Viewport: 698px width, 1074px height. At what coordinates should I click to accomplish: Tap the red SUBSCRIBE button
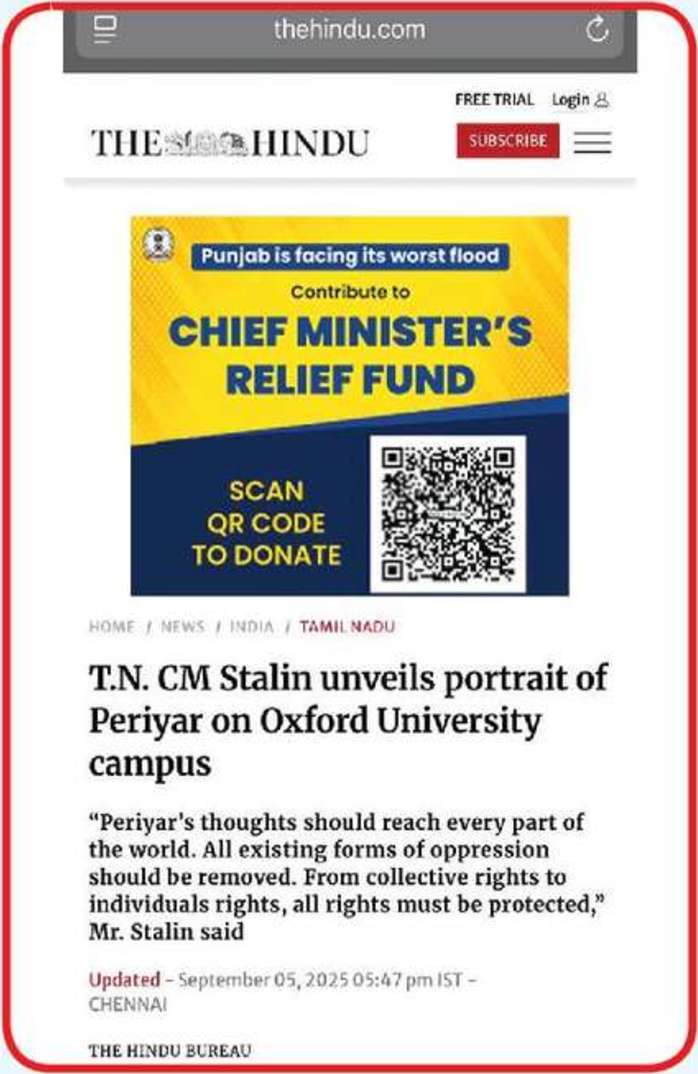(x=508, y=141)
